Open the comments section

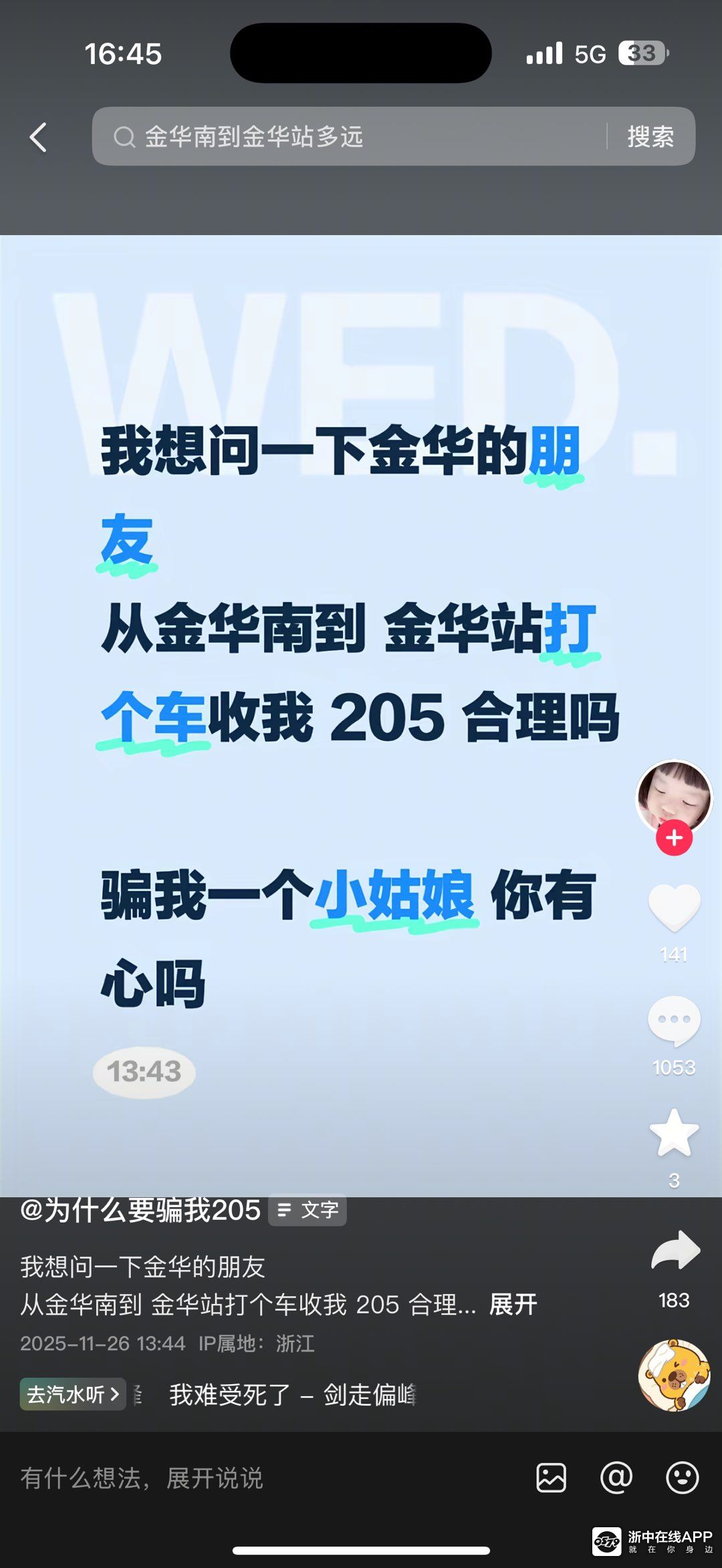pos(674,1021)
